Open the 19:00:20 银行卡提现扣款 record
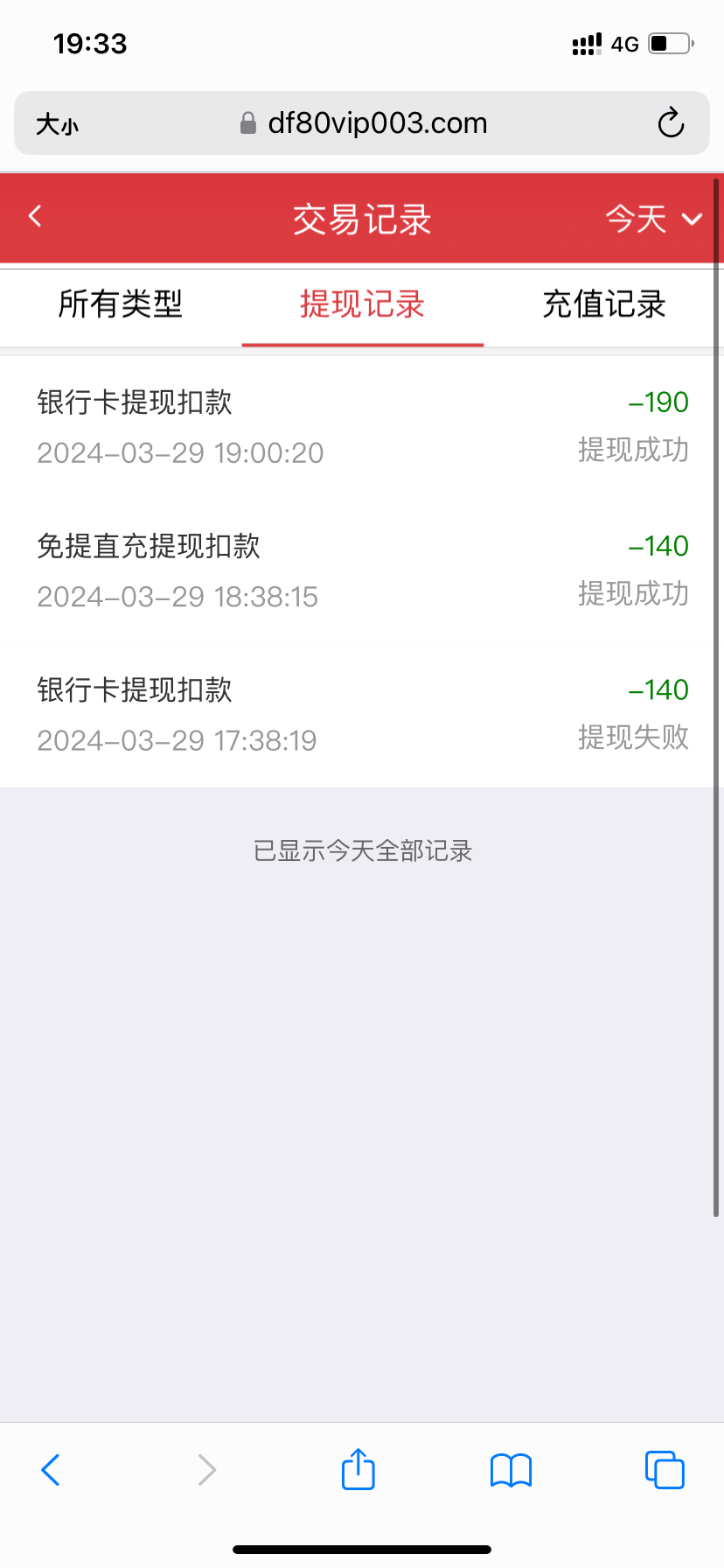Viewport: 724px width, 1568px height. pos(362,428)
